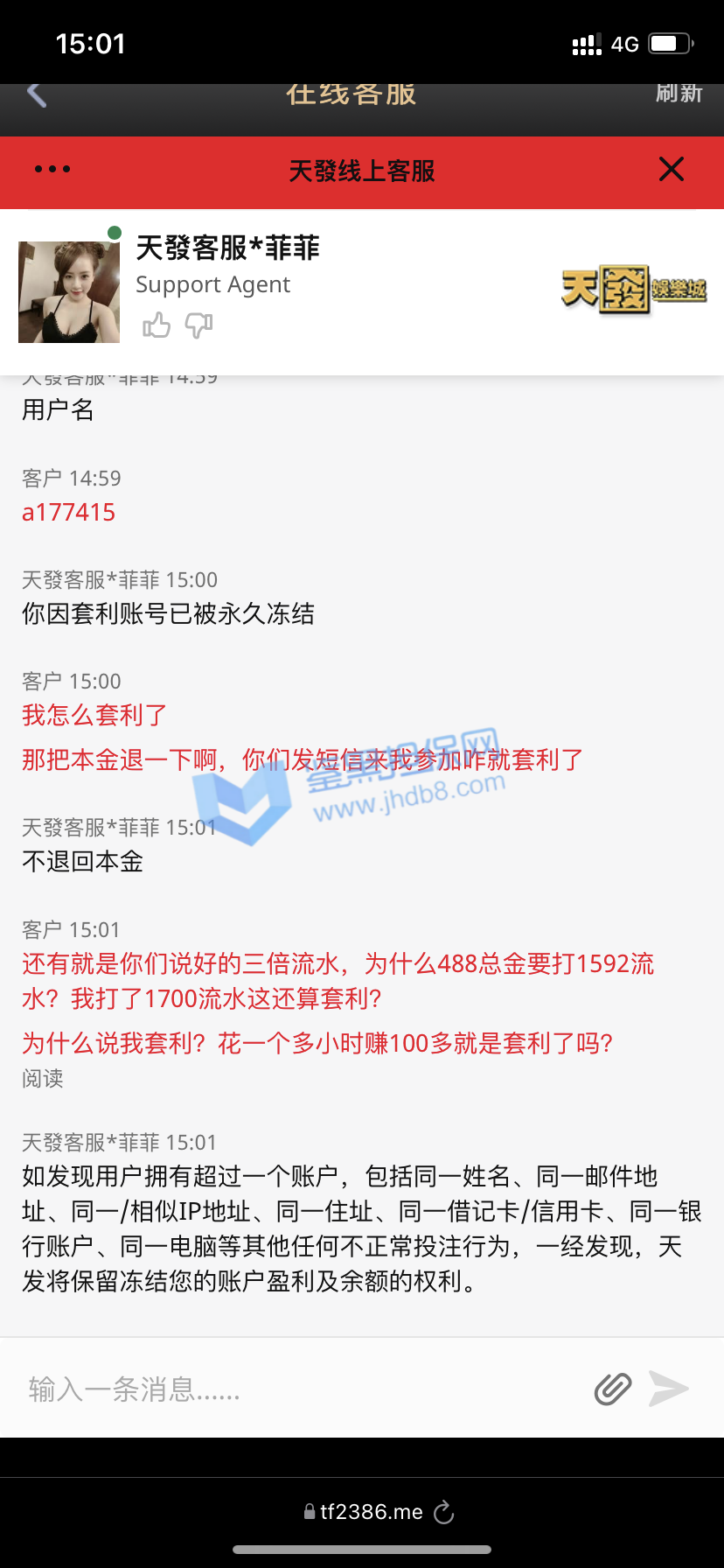Reload the tf2386.me page
Screen dimensions: 724x1568
click(444, 1512)
